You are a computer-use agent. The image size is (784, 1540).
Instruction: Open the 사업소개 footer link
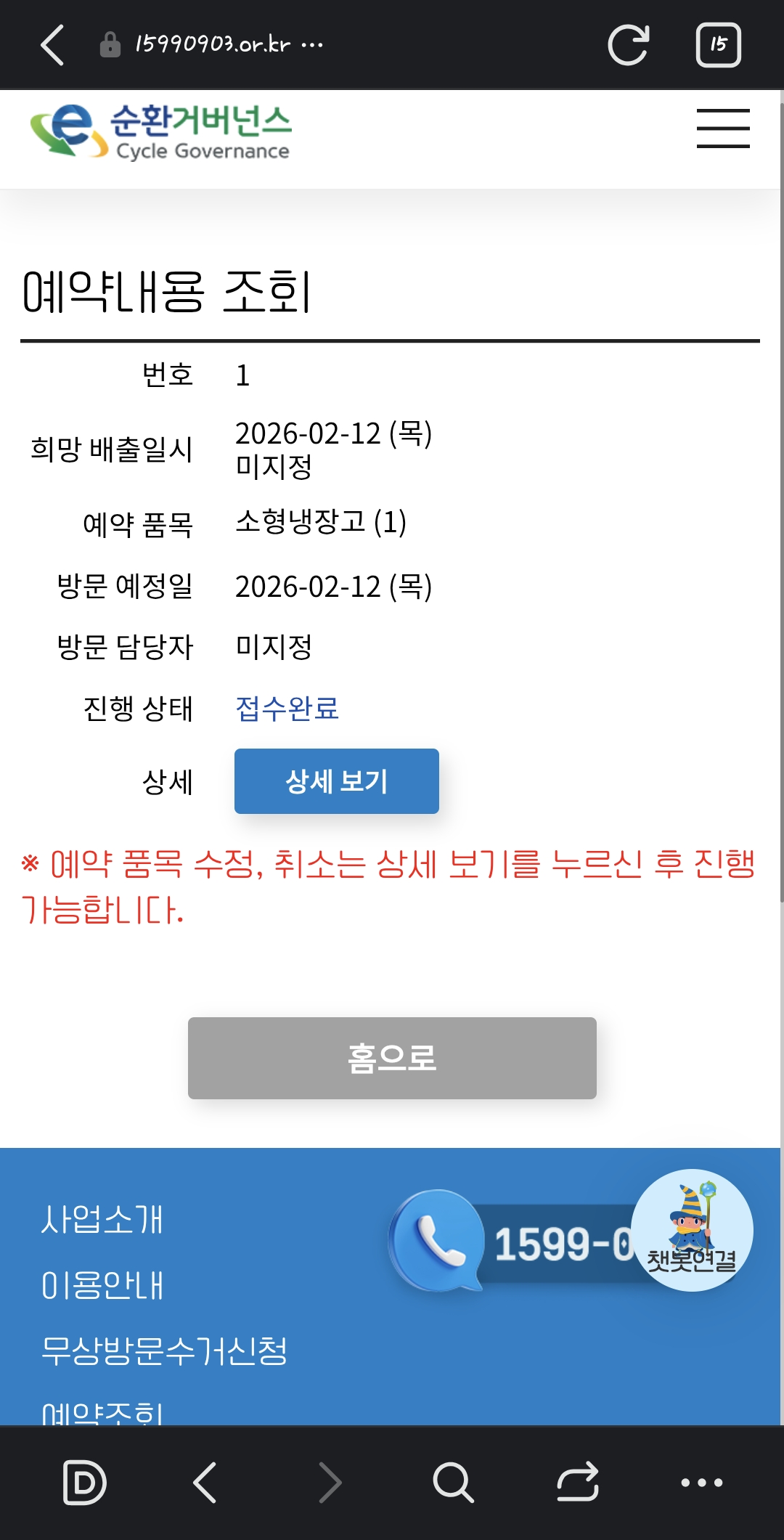(x=102, y=1219)
